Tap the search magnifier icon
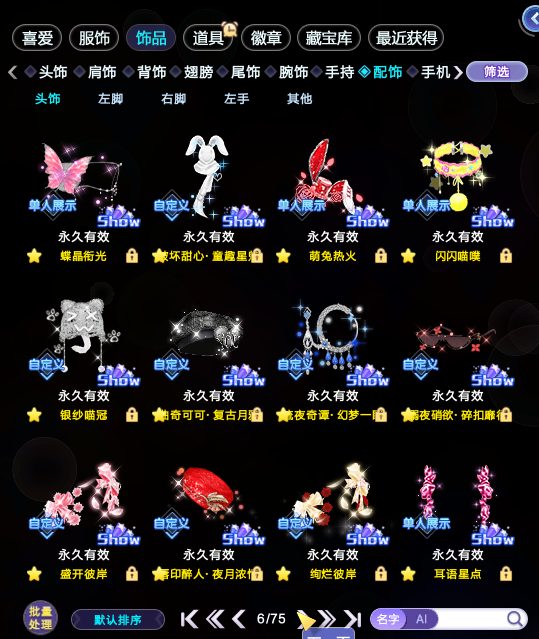This screenshot has width=539, height=639. pyautogui.click(x=515, y=619)
